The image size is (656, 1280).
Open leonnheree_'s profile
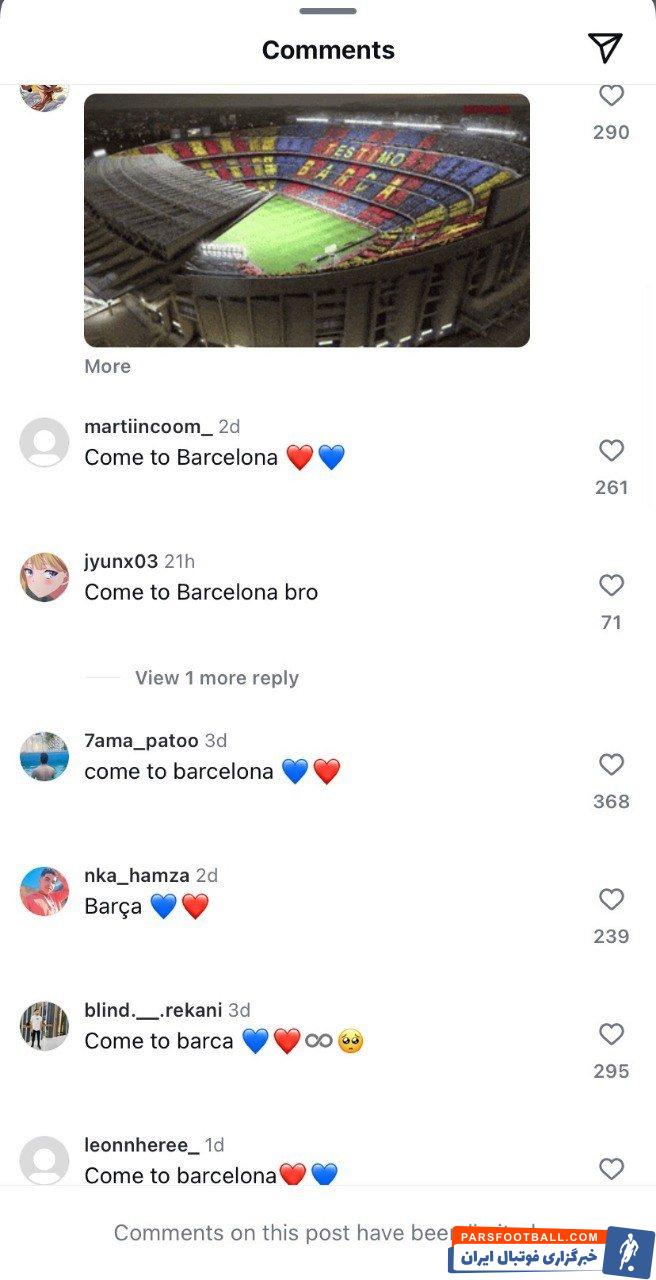(x=141, y=1145)
